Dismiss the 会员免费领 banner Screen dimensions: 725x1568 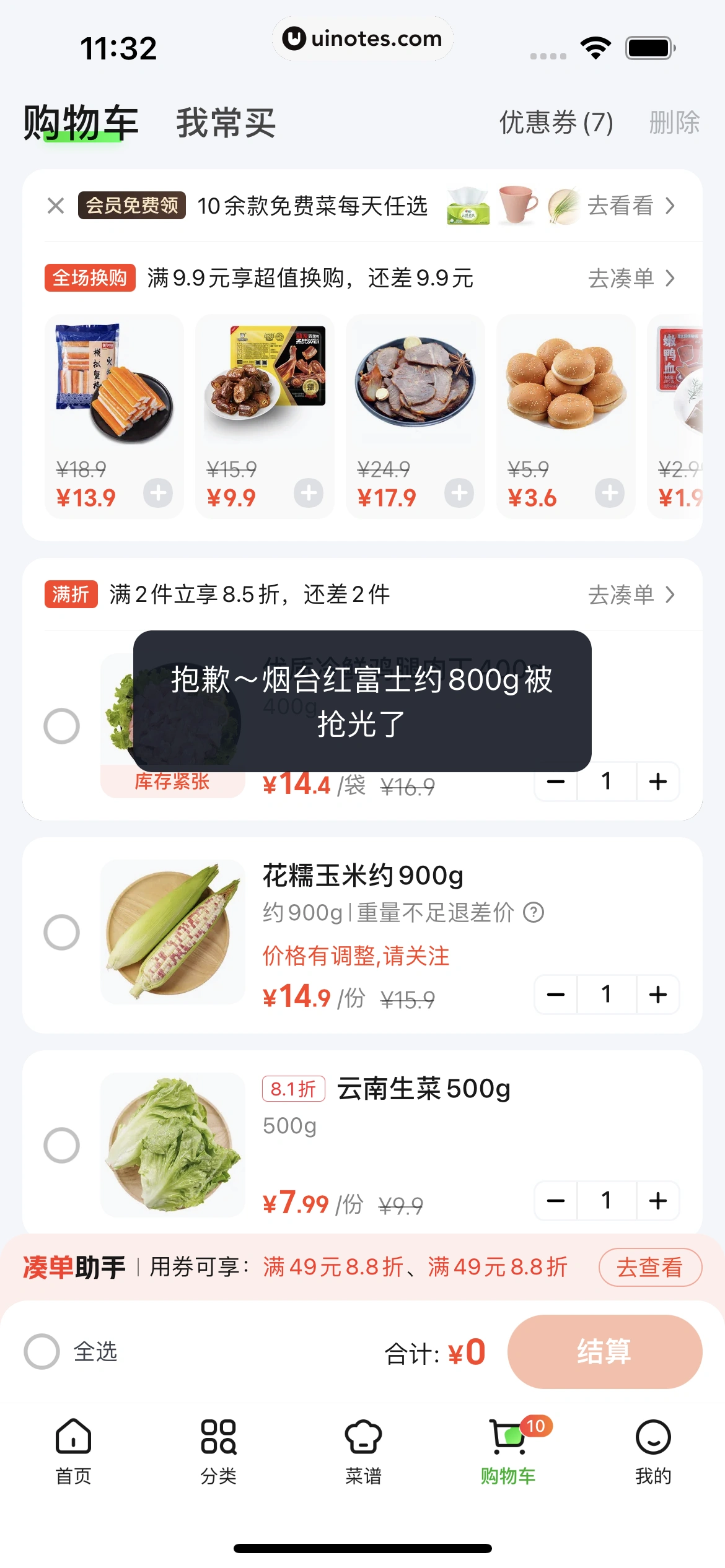(x=56, y=206)
